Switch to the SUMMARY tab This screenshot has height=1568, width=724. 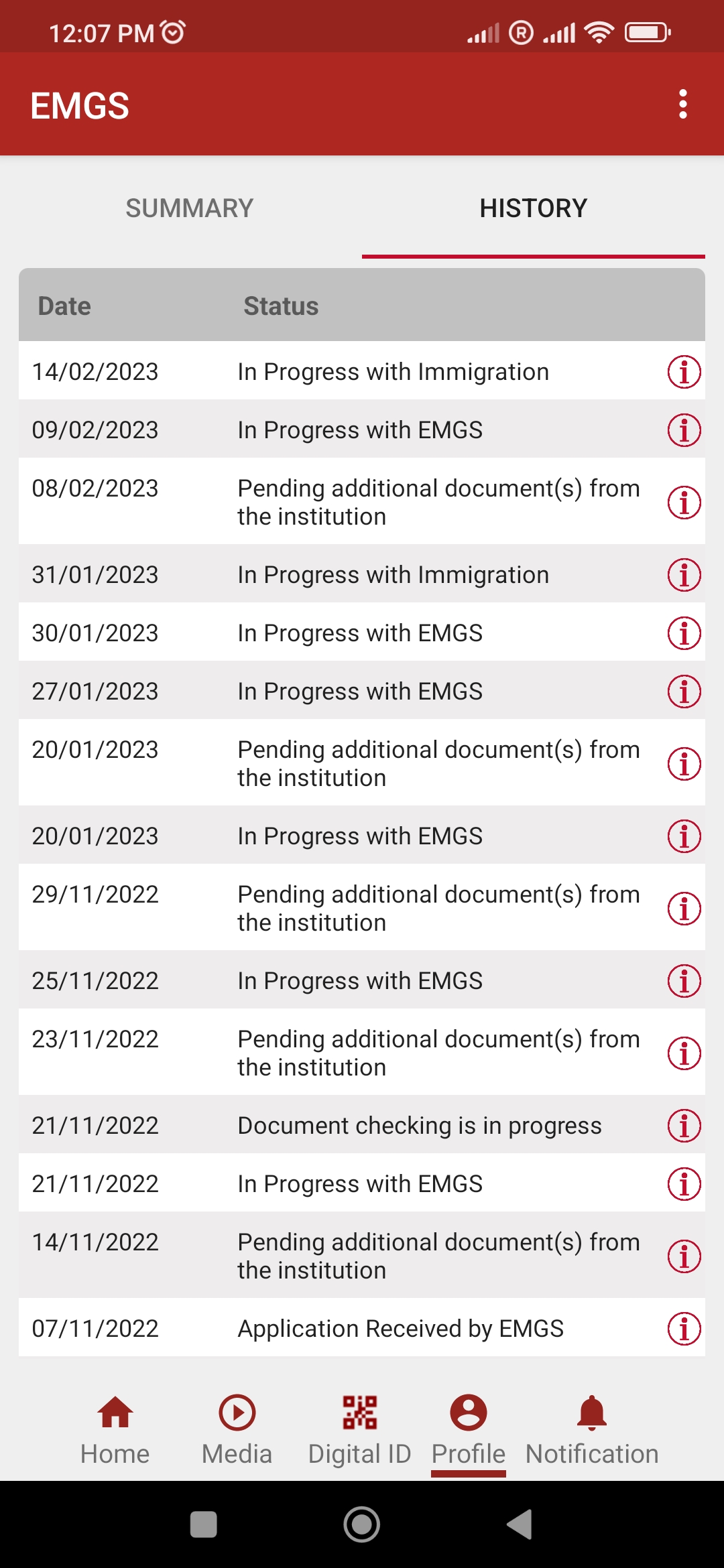(190, 208)
